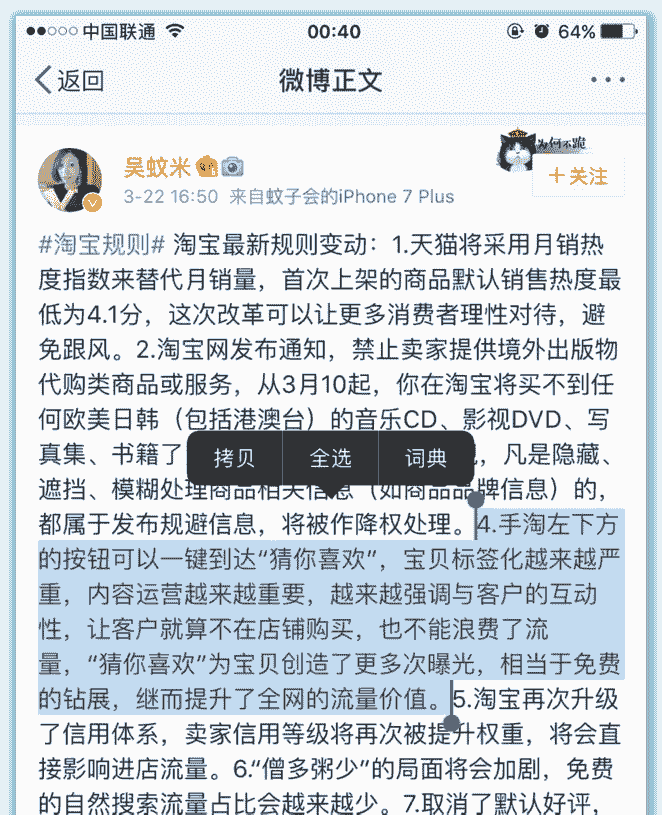Open 吴蚊米's profile avatar
The width and height of the screenshot is (662, 815).
click(69, 181)
